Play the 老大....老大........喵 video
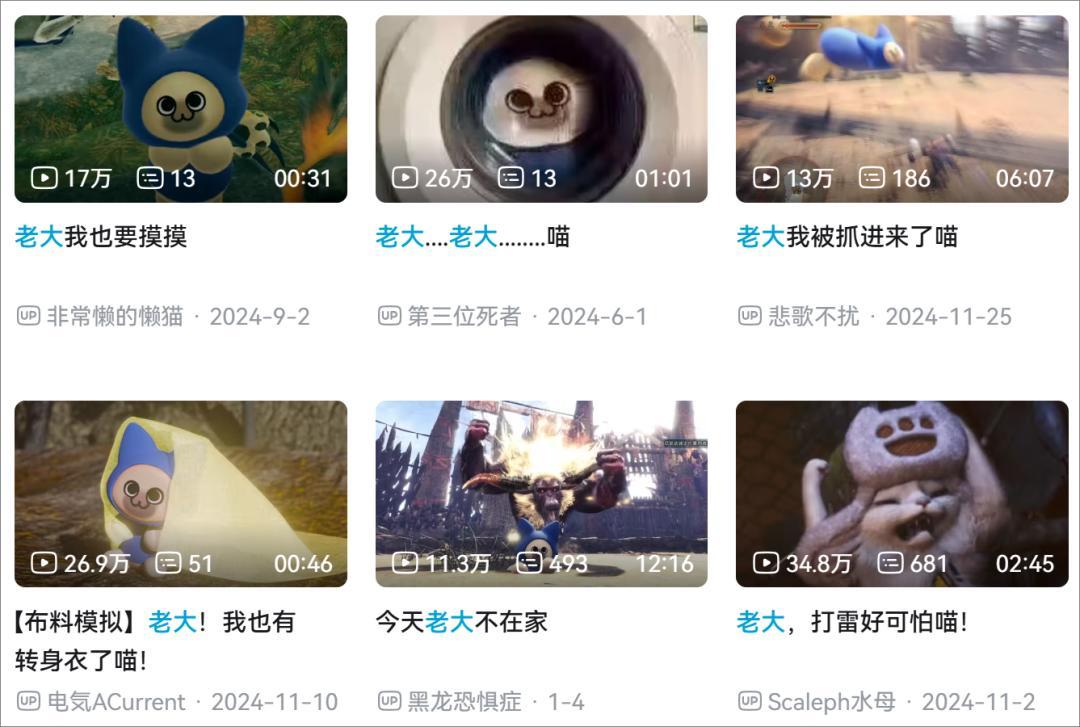Viewport: 1080px width, 727px height. pos(541,109)
